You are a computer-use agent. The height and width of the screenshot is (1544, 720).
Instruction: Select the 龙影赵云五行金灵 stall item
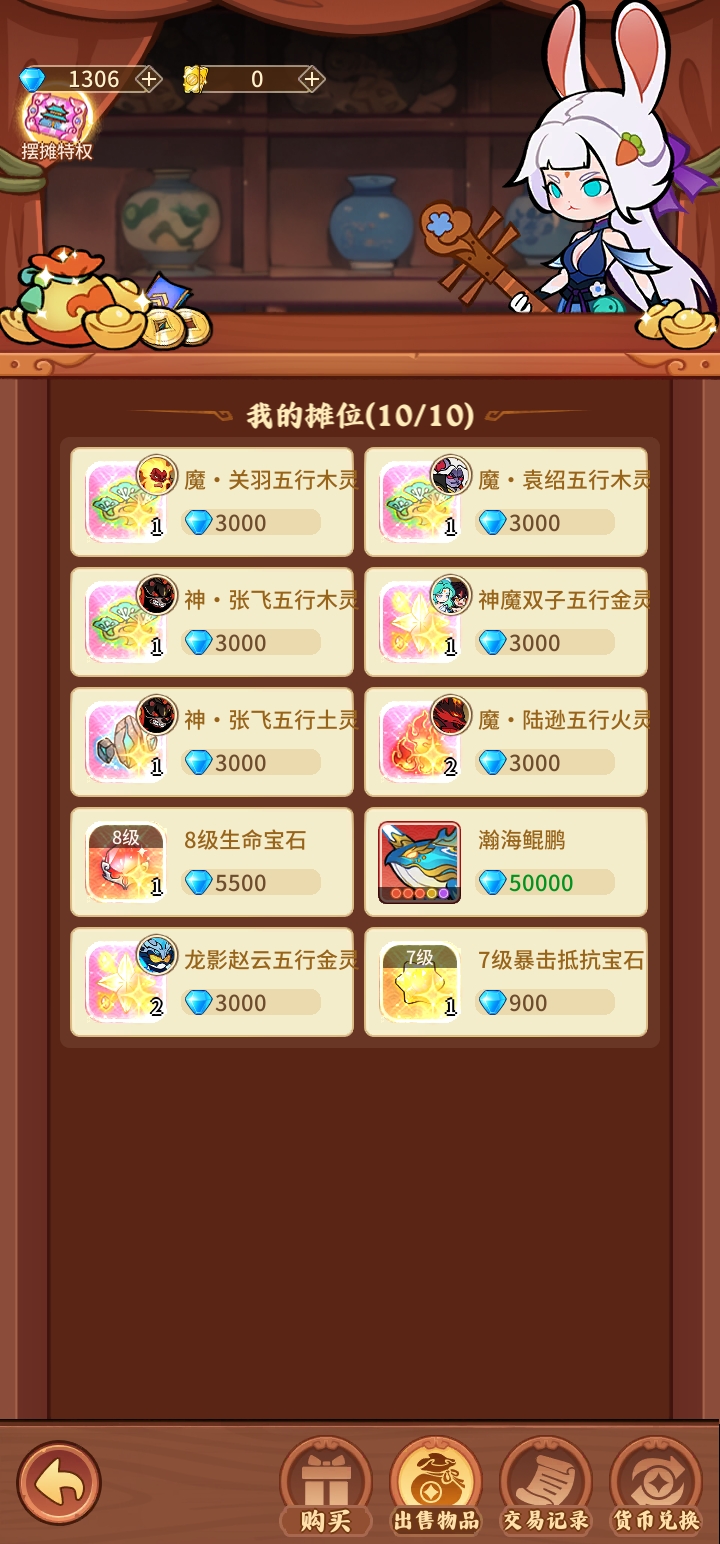[212, 982]
